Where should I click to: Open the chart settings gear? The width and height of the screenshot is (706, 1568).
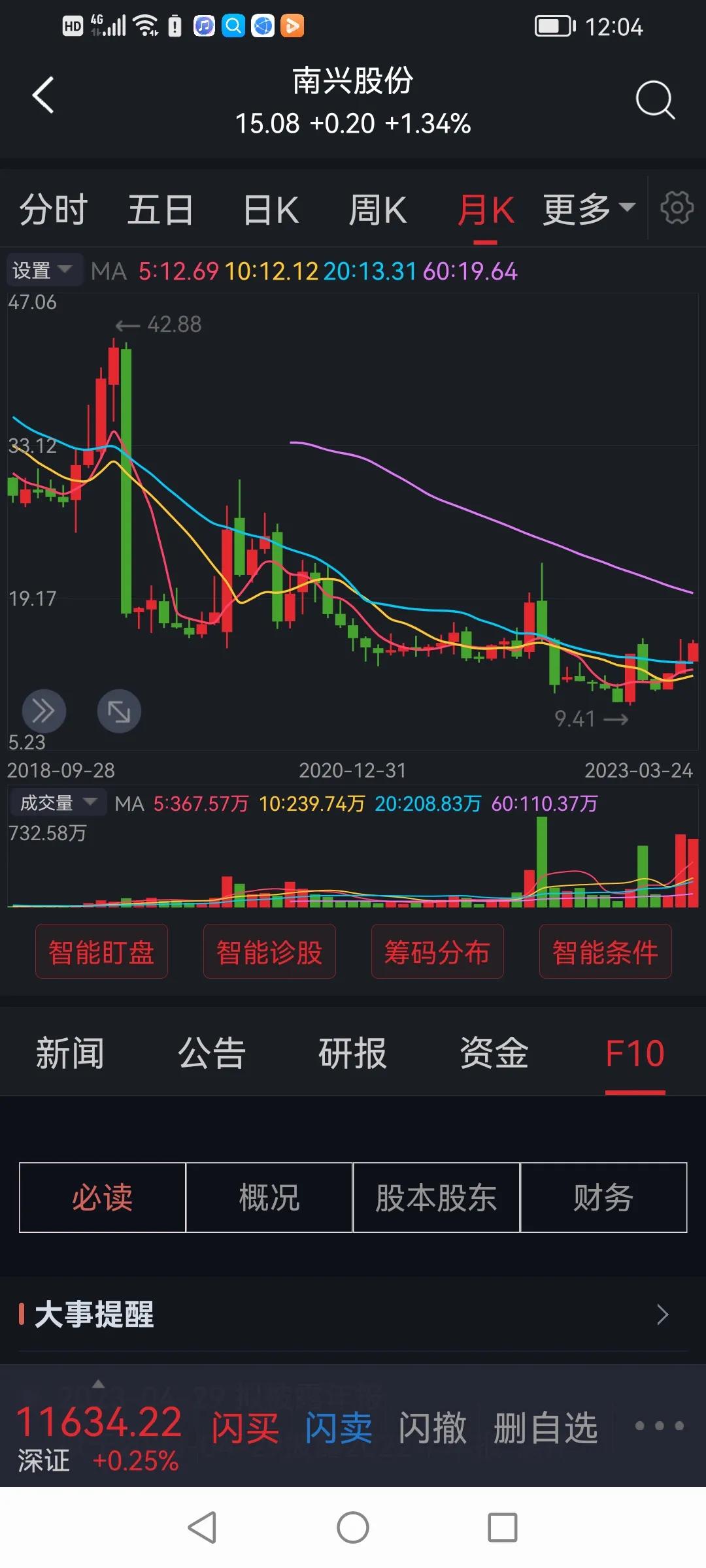pyautogui.click(x=677, y=208)
